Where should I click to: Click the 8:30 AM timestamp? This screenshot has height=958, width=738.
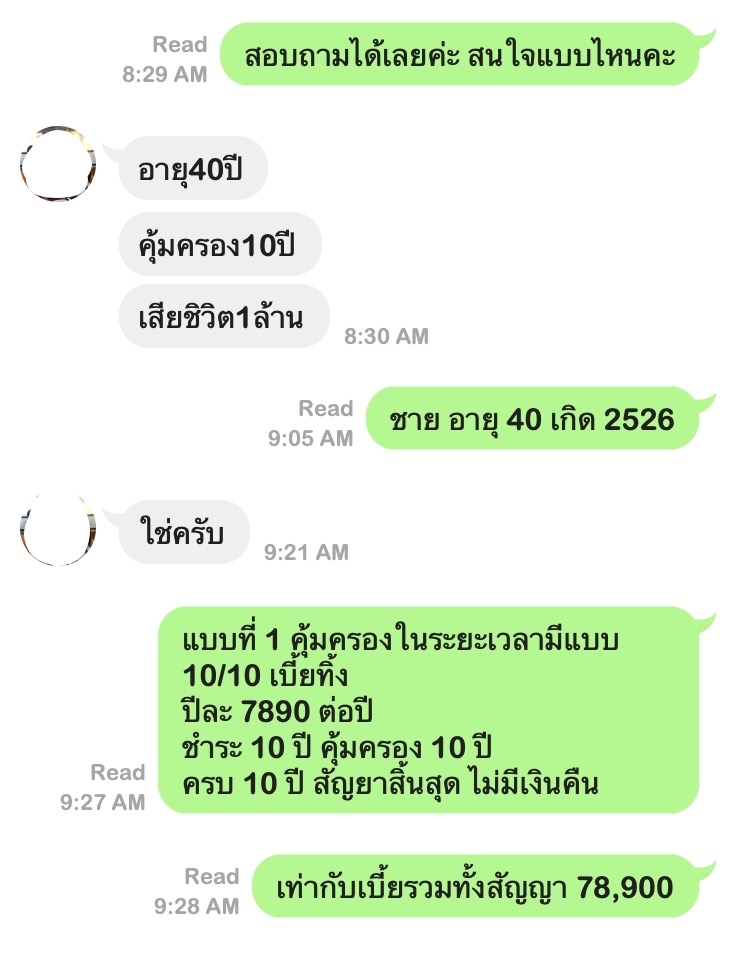(x=385, y=336)
